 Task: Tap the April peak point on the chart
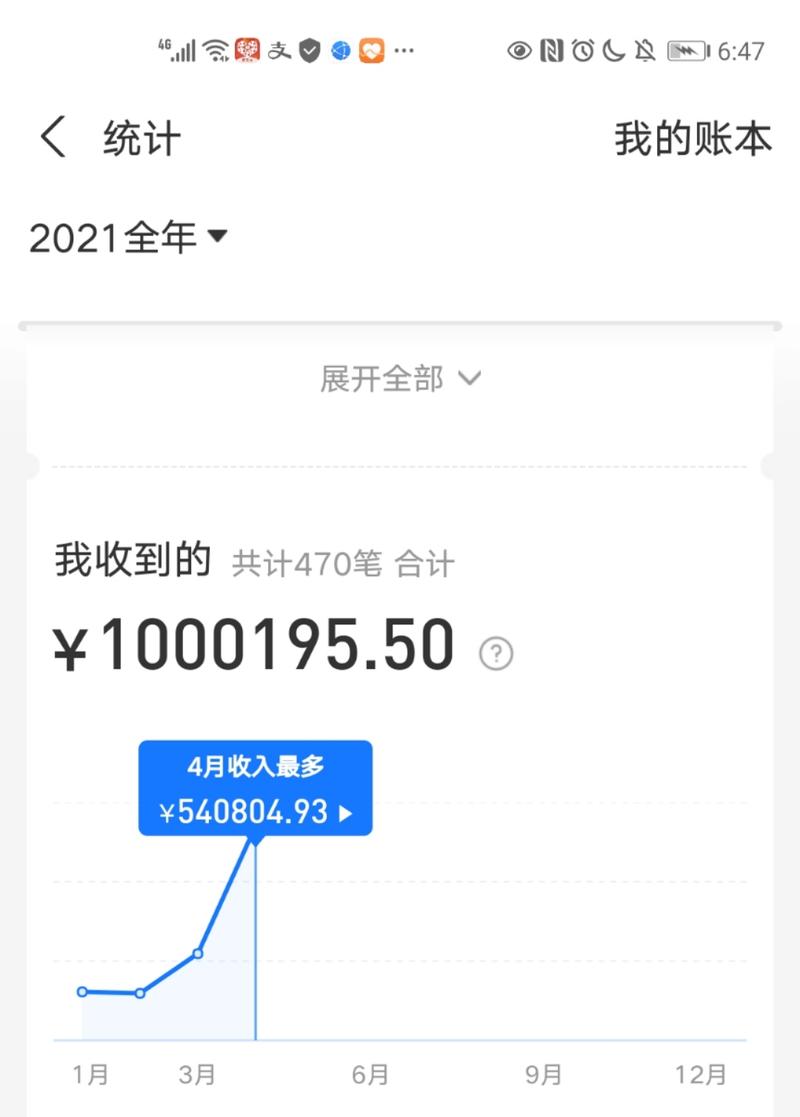point(257,846)
